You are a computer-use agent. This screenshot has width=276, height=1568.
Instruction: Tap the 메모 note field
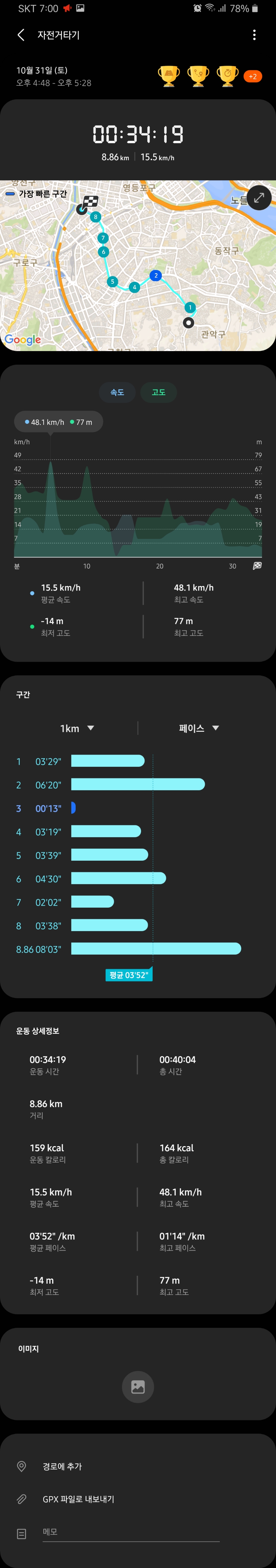pyautogui.click(x=131, y=1532)
